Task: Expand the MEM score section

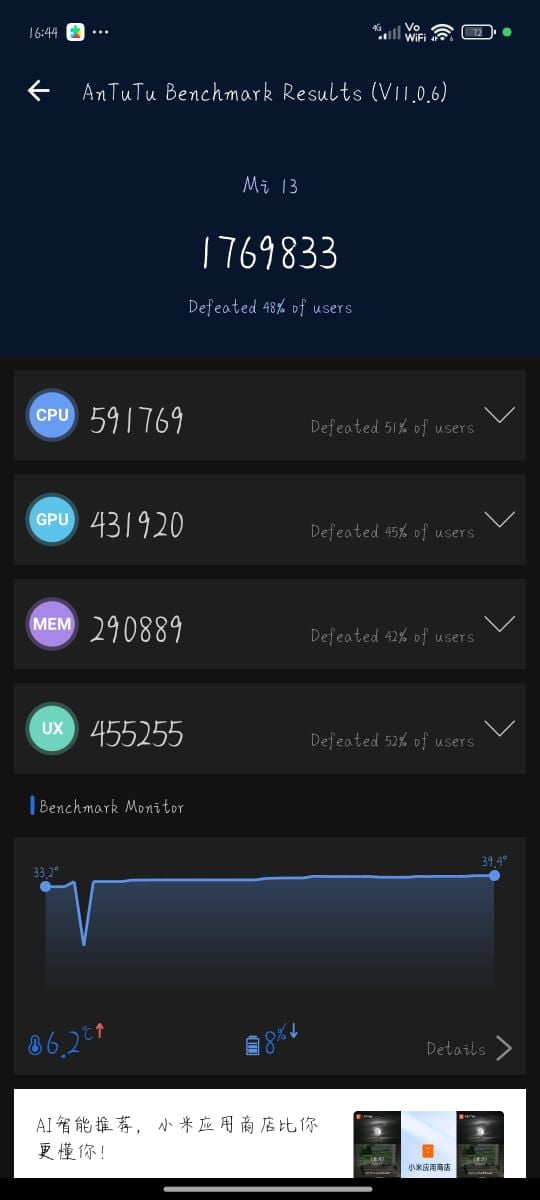Action: click(x=499, y=624)
